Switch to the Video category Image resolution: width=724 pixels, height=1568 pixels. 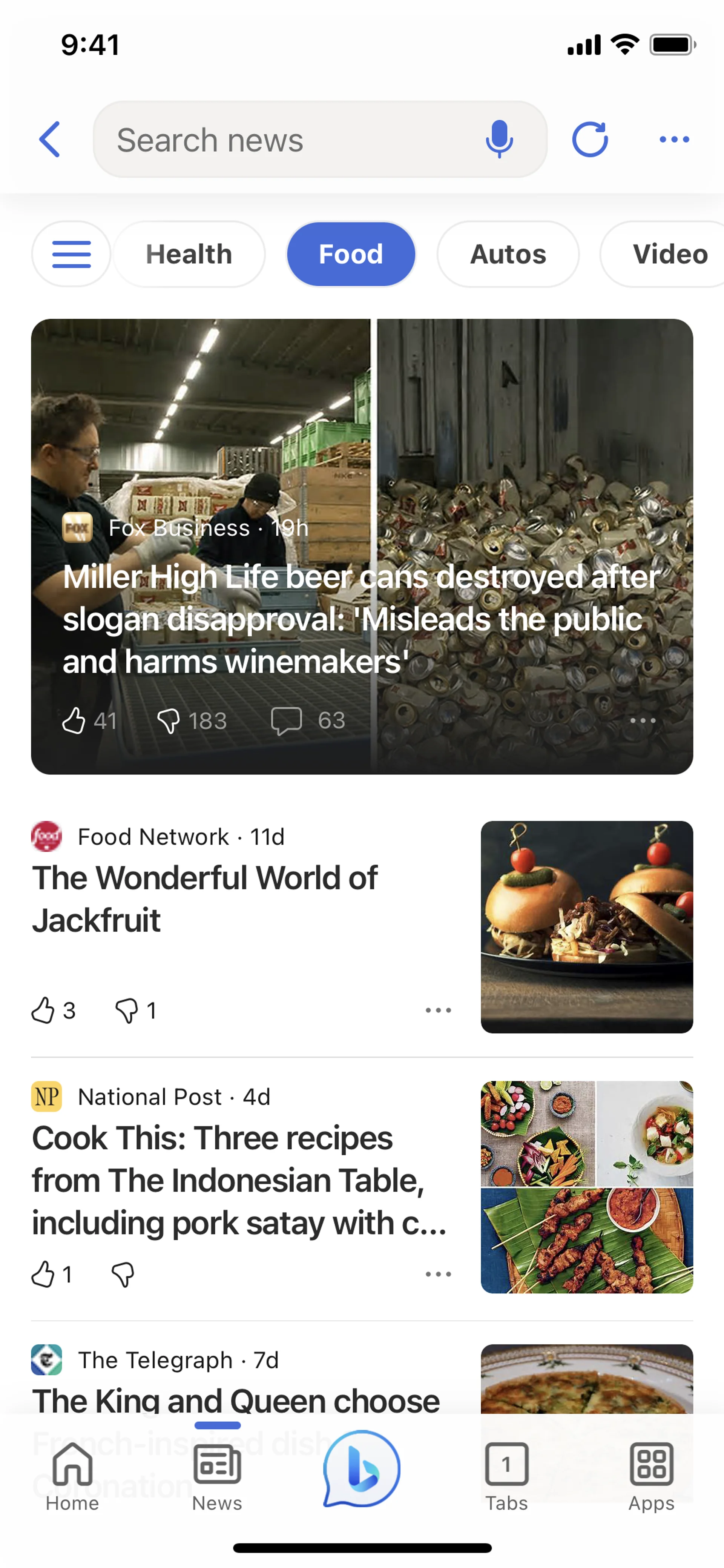click(x=669, y=254)
